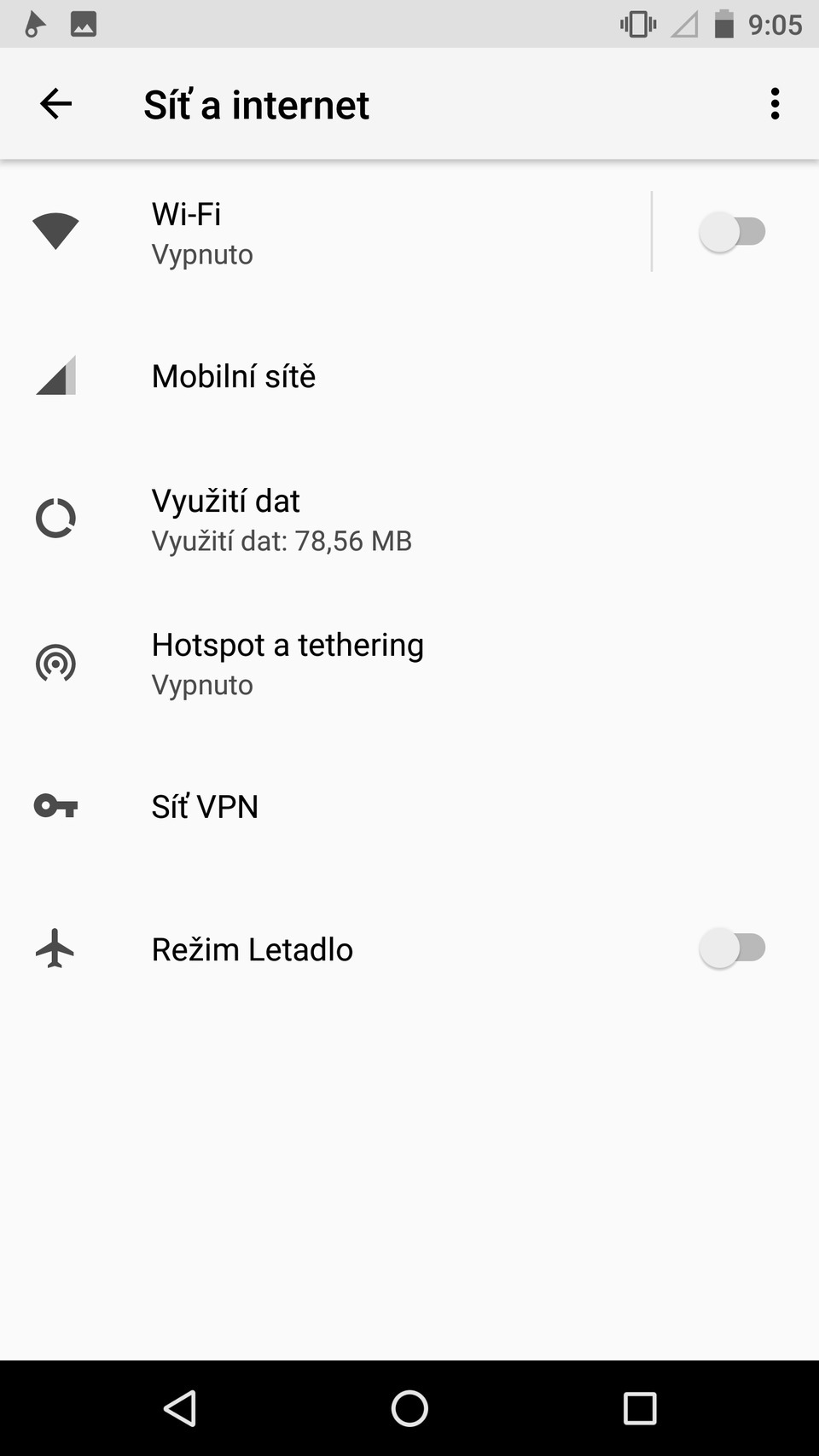Screen dimensions: 819x1456
Task: Open the recent apps overview
Action: [638, 1407]
